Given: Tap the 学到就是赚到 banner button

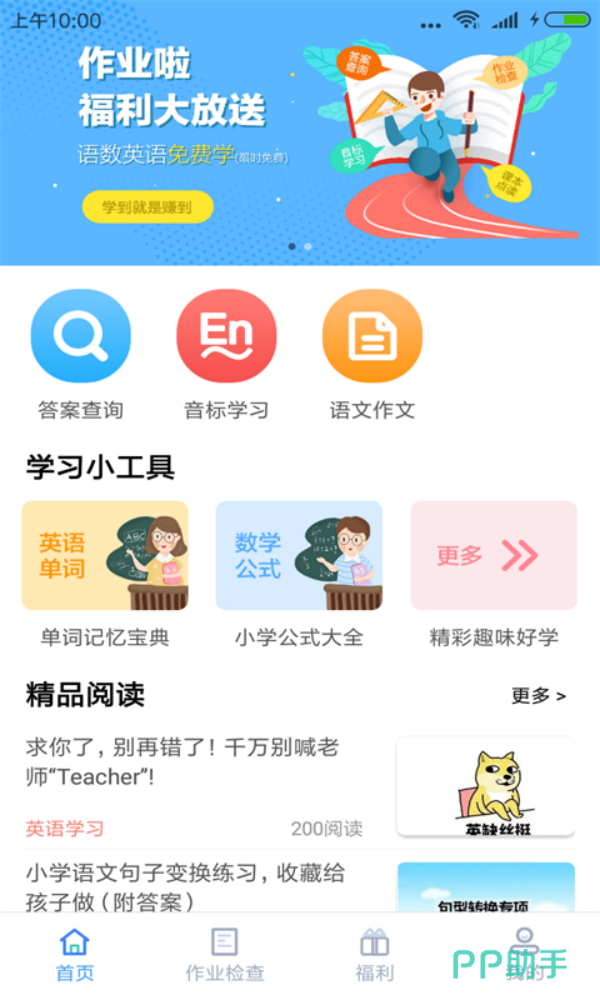Looking at the screenshot, I should coord(147,207).
